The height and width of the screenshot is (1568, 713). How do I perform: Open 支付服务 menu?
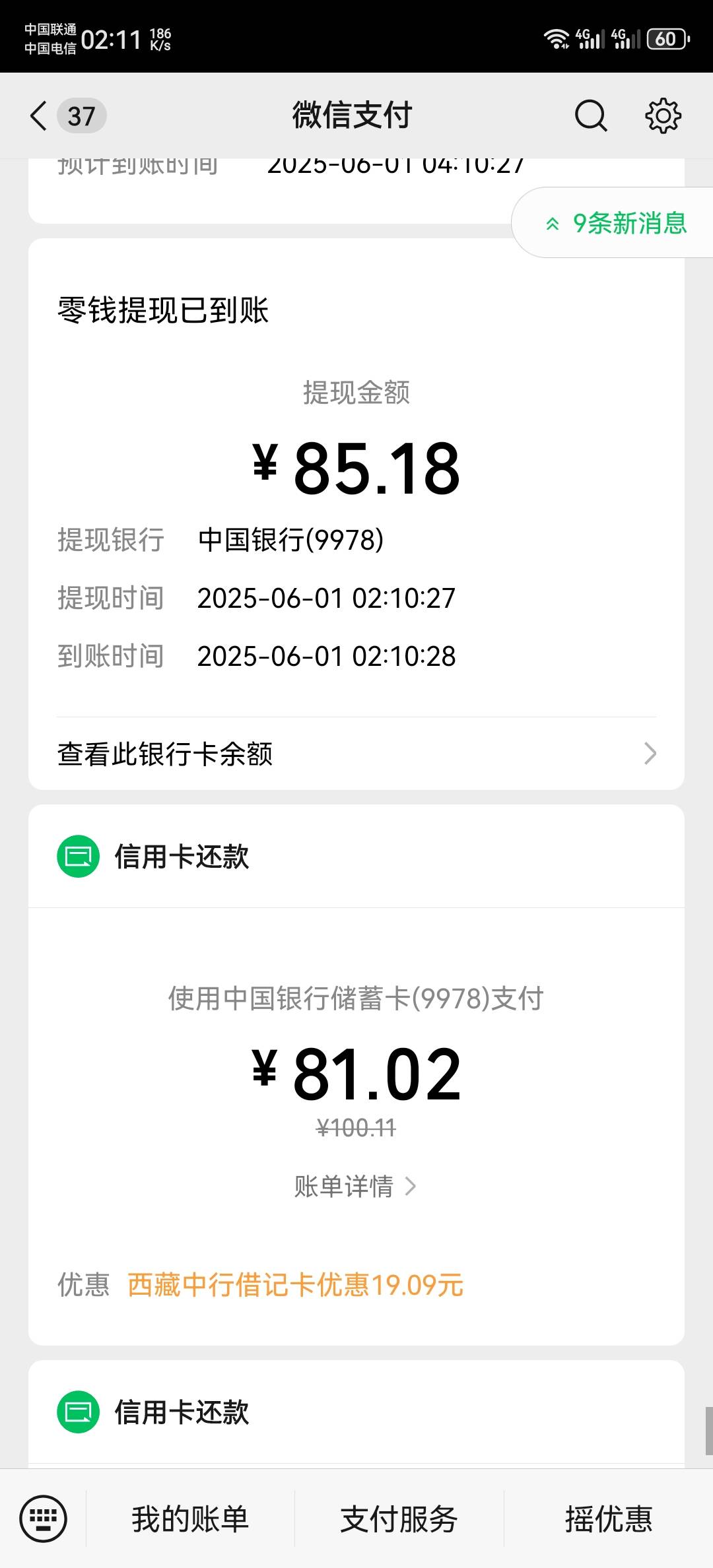coord(399,1519)
